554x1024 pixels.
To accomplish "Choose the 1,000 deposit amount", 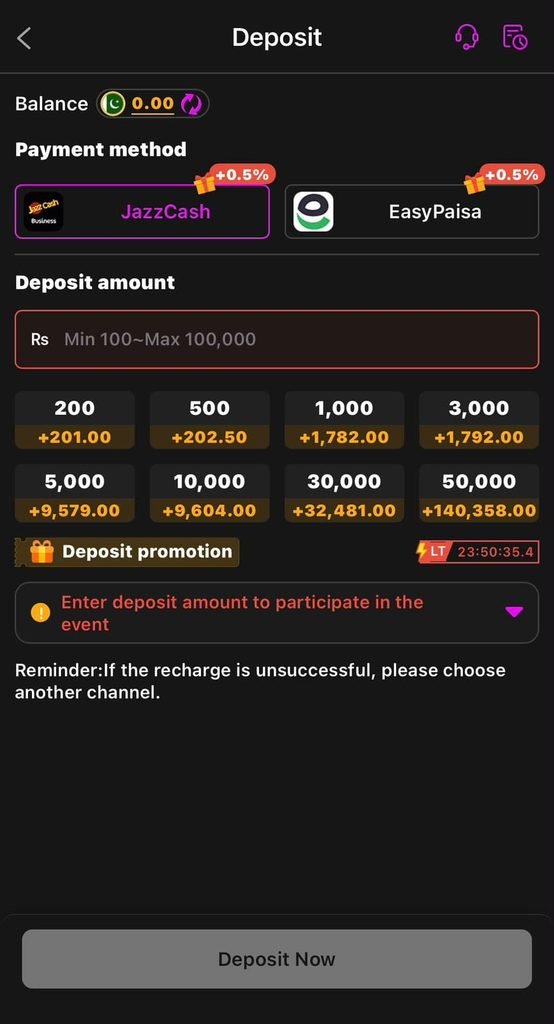I will 344,420.
